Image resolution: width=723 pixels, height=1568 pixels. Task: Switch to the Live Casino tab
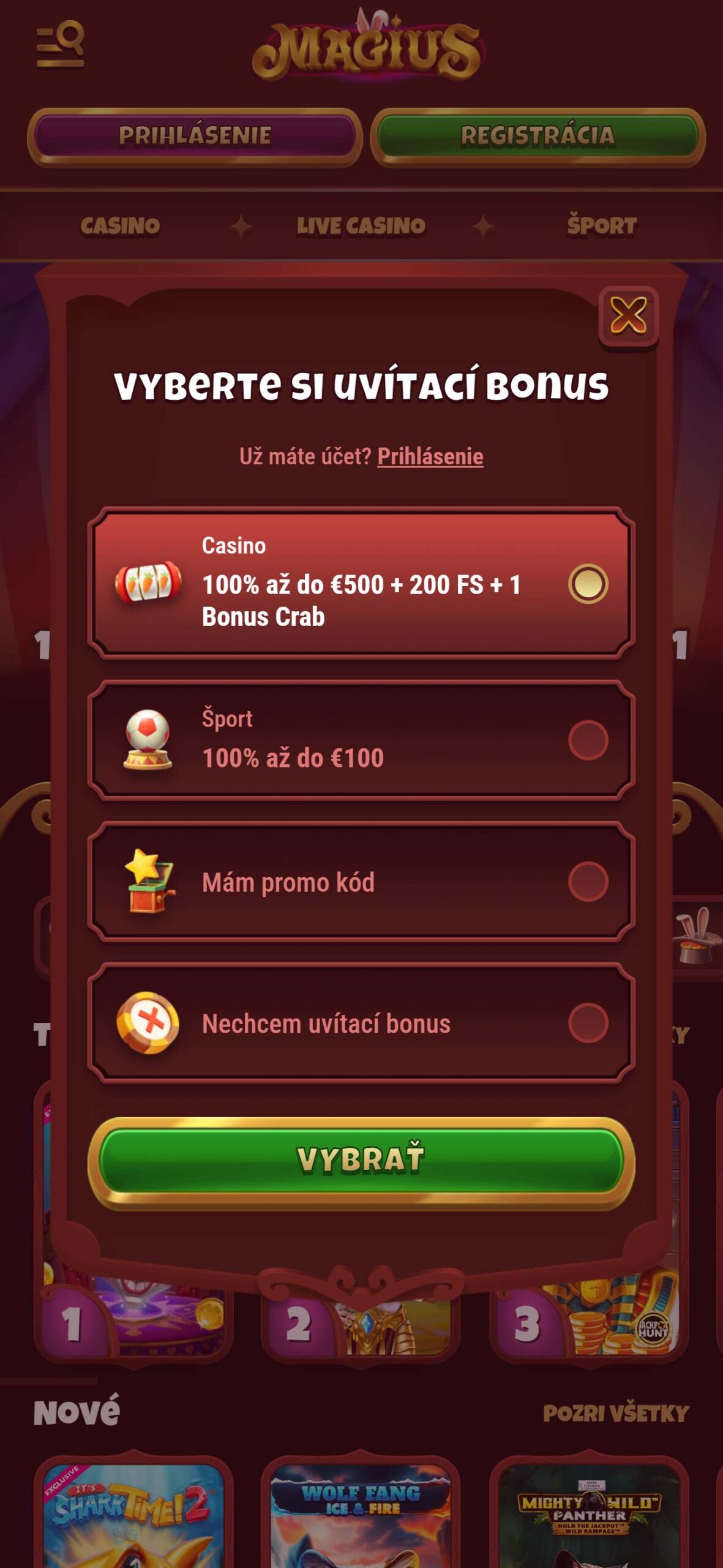[361, 226]
